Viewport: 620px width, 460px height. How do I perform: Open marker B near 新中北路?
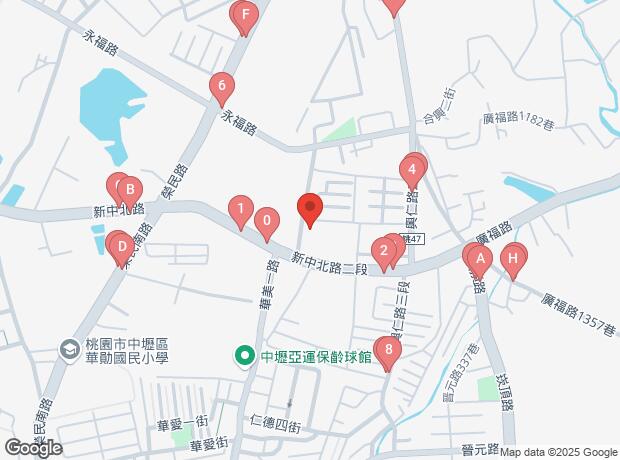pos(126,187)
